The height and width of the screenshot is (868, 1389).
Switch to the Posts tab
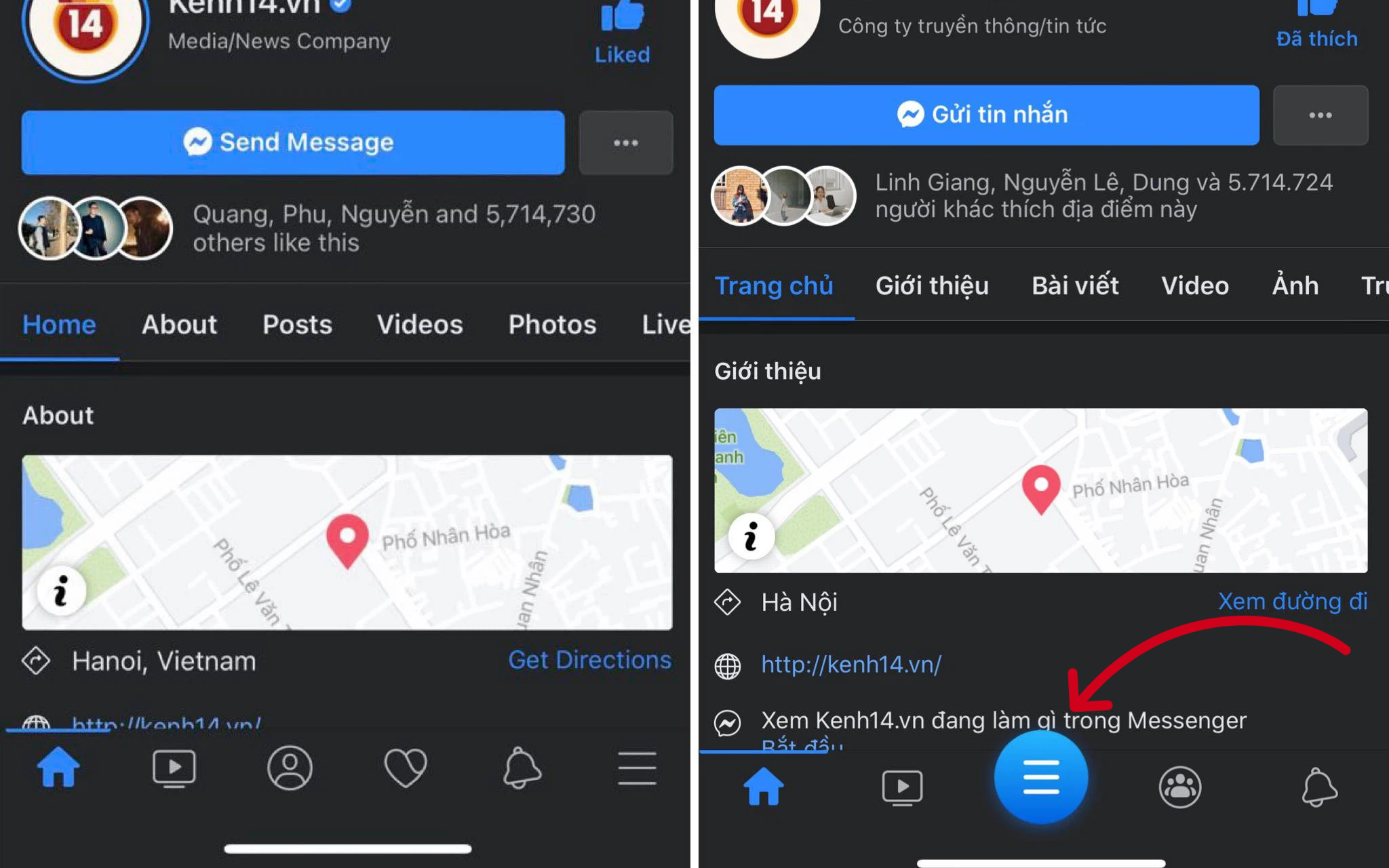click(x=297, y=324)
